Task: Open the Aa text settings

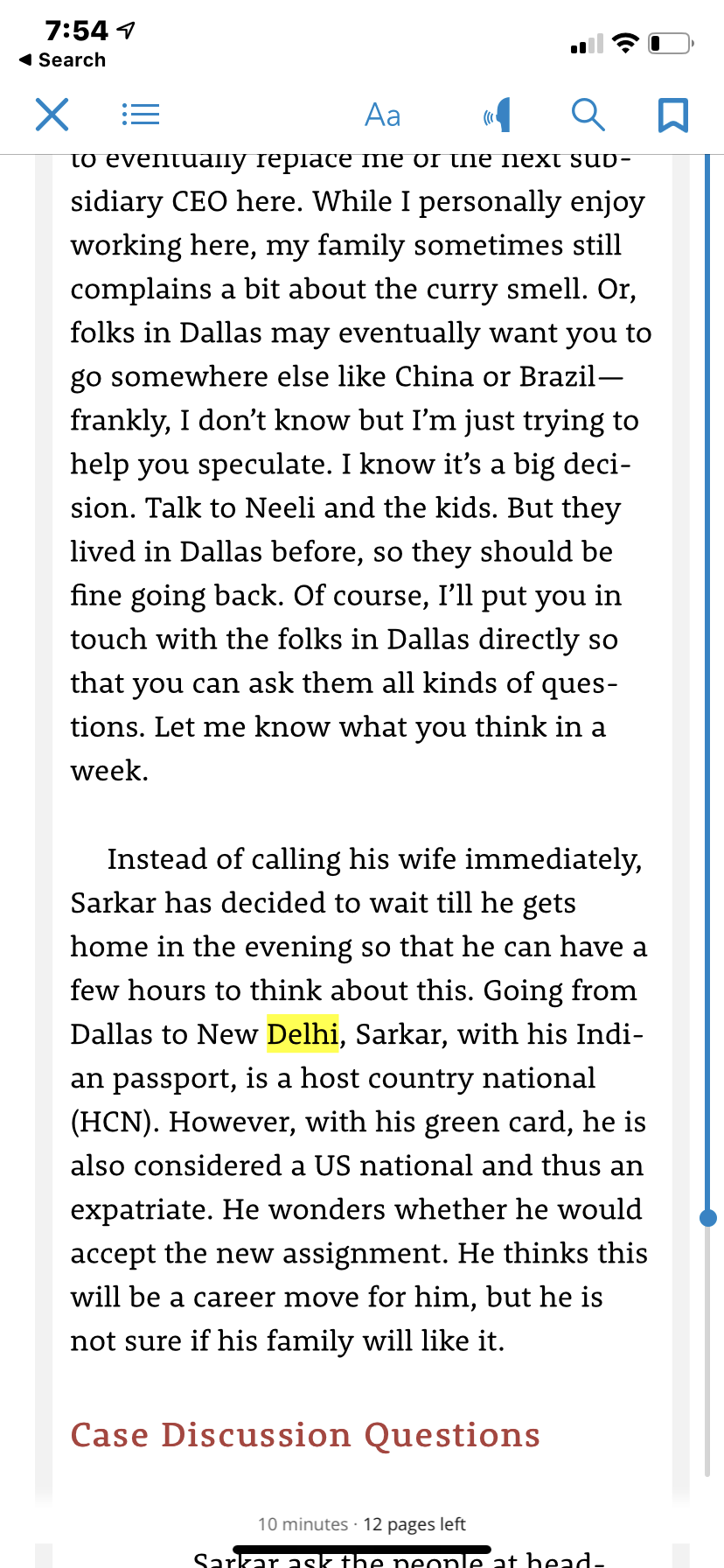Action: (383, 115)
